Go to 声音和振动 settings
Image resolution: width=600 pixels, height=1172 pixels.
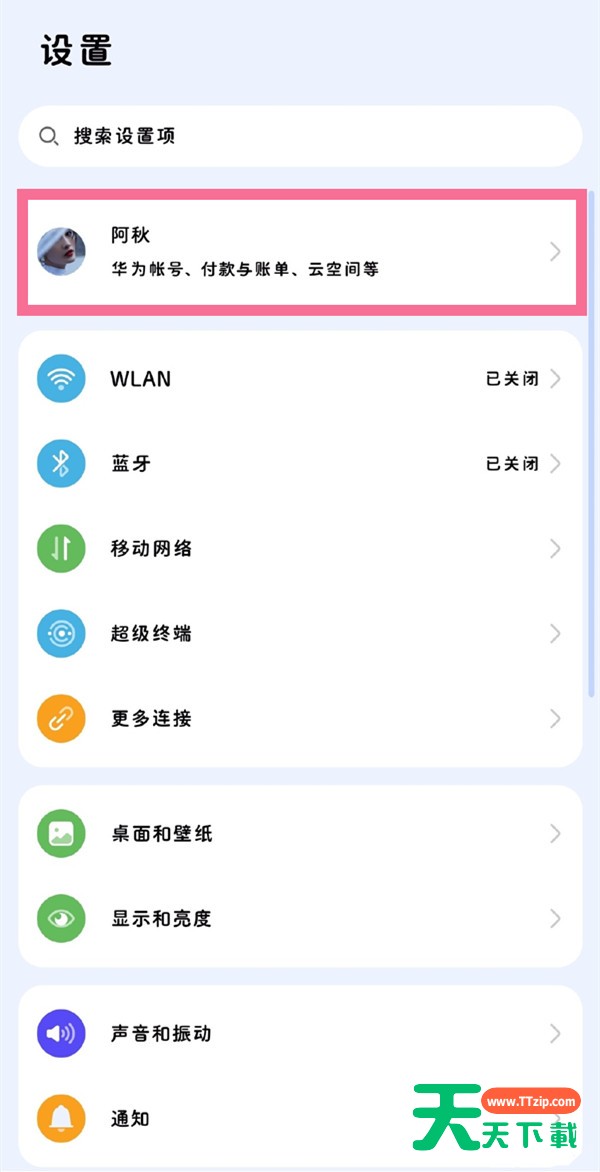pyautogui.click(x=300, y=1034)
